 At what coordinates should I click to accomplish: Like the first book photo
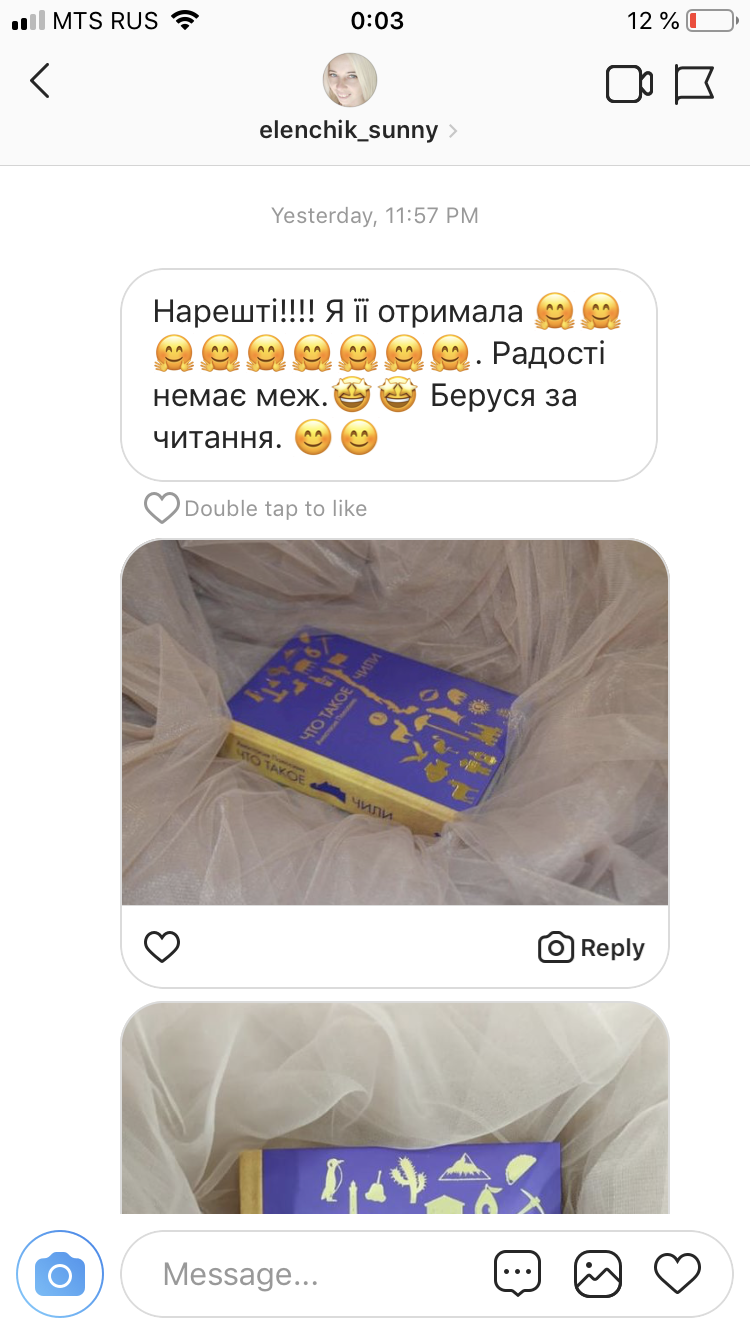tap(162, 946)
